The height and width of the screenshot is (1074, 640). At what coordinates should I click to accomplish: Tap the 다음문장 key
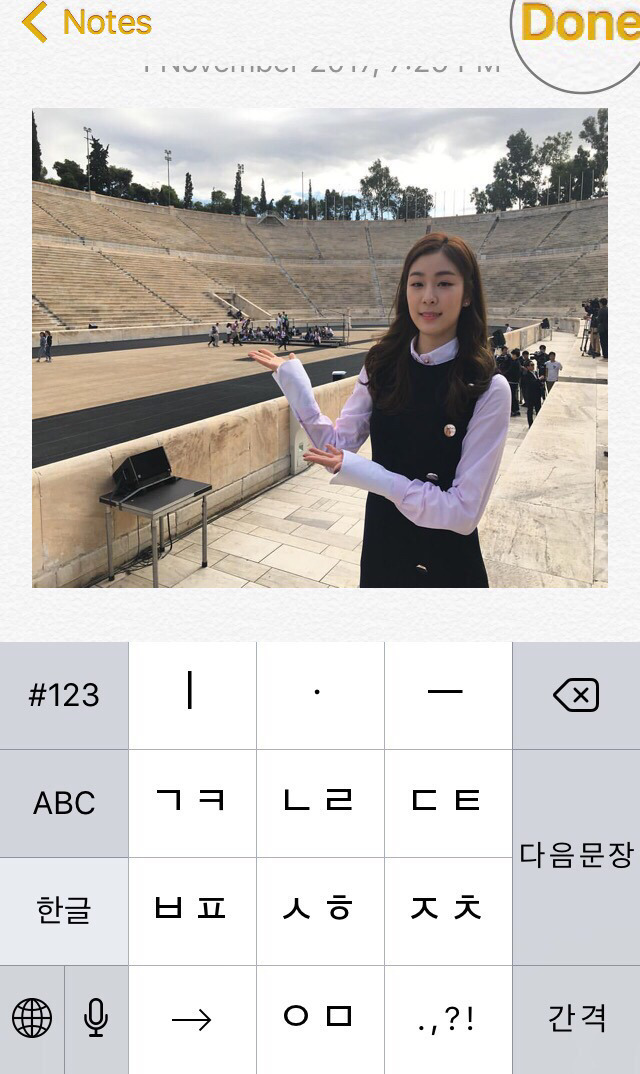pos(576,857)
